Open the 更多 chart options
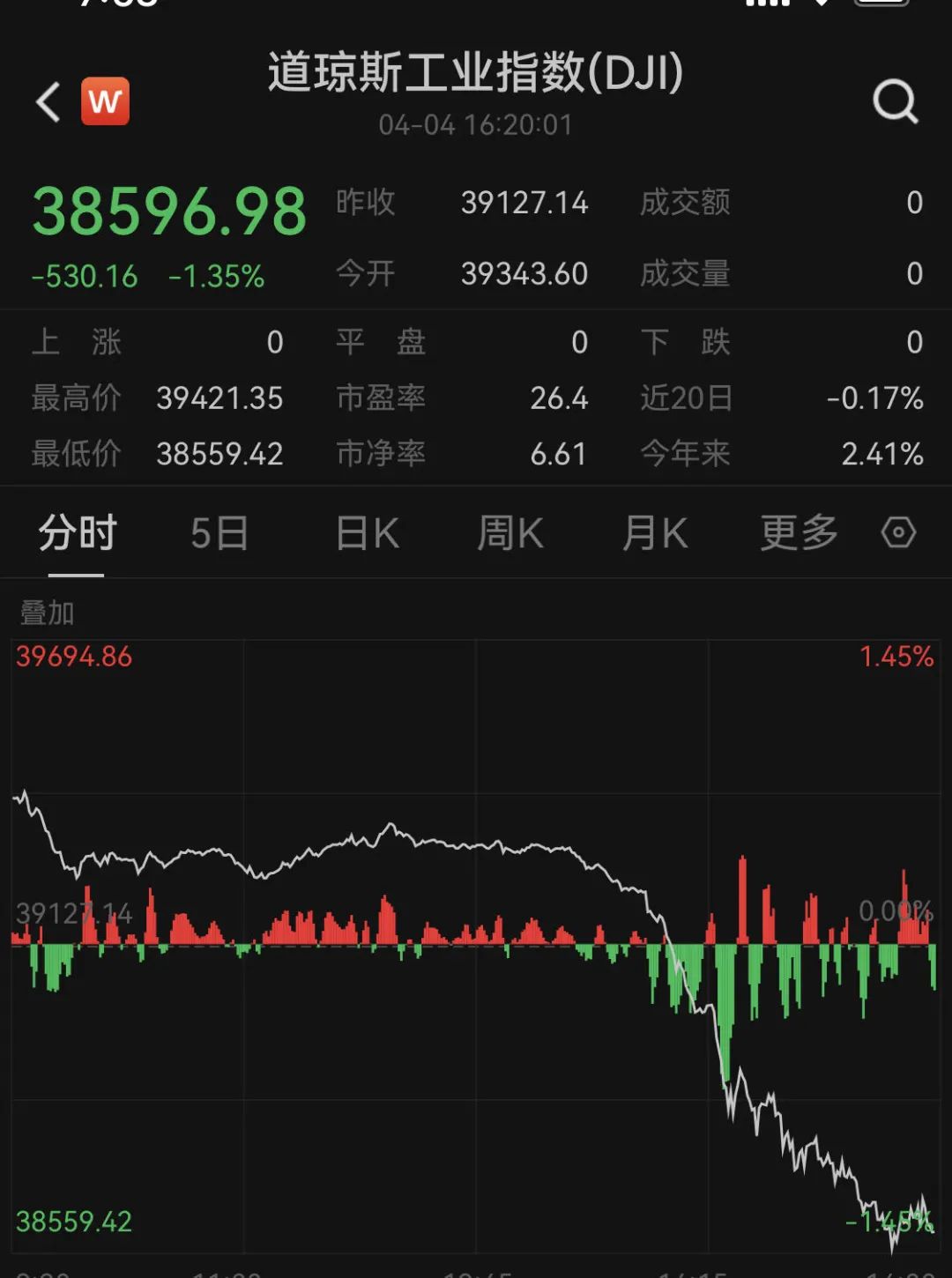This screenshot has width=952, height=1278. click(799, 533)
